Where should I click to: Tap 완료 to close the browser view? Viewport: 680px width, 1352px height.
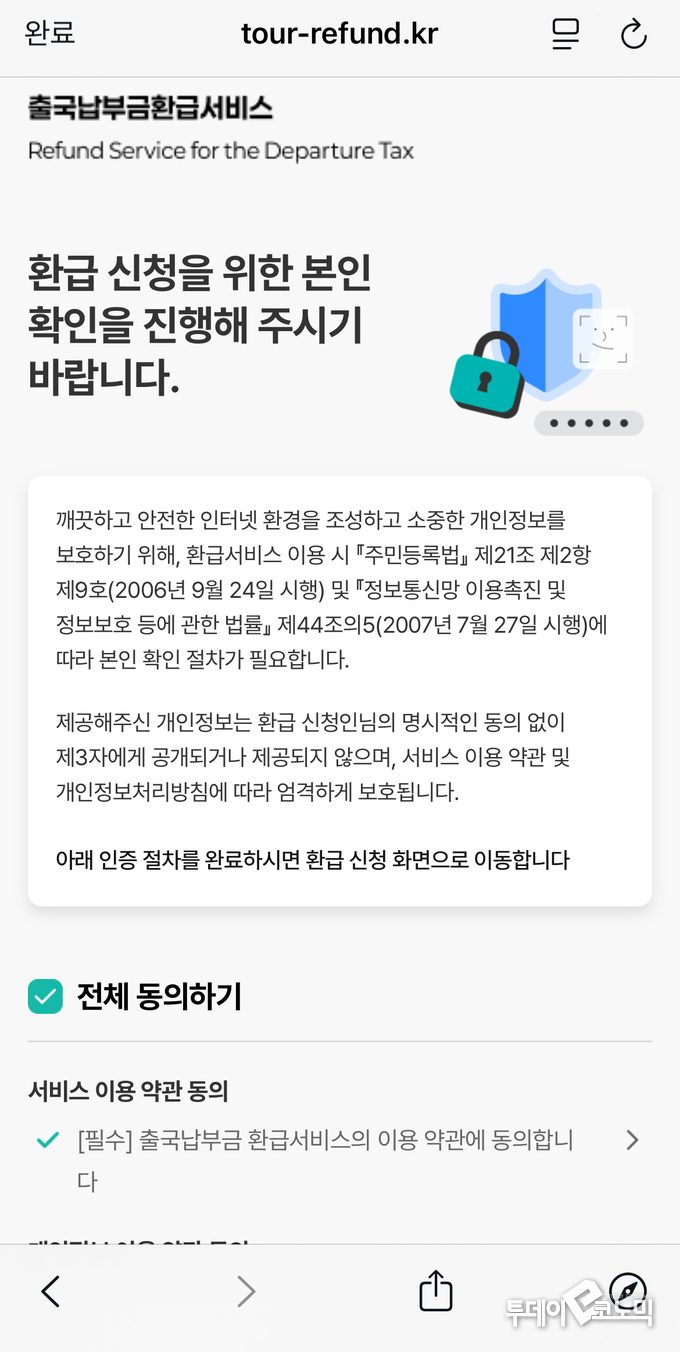pos(50,34)
